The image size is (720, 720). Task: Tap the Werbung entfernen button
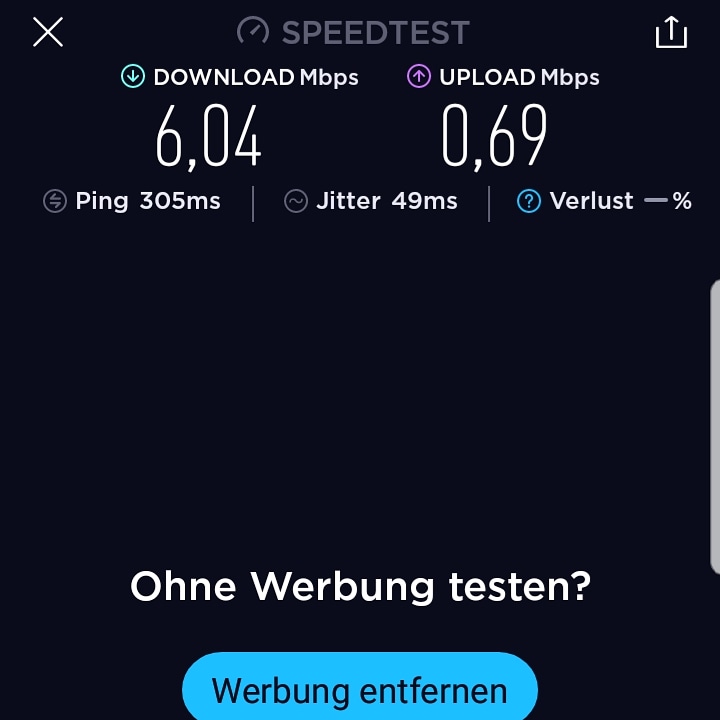click(360, 689)
